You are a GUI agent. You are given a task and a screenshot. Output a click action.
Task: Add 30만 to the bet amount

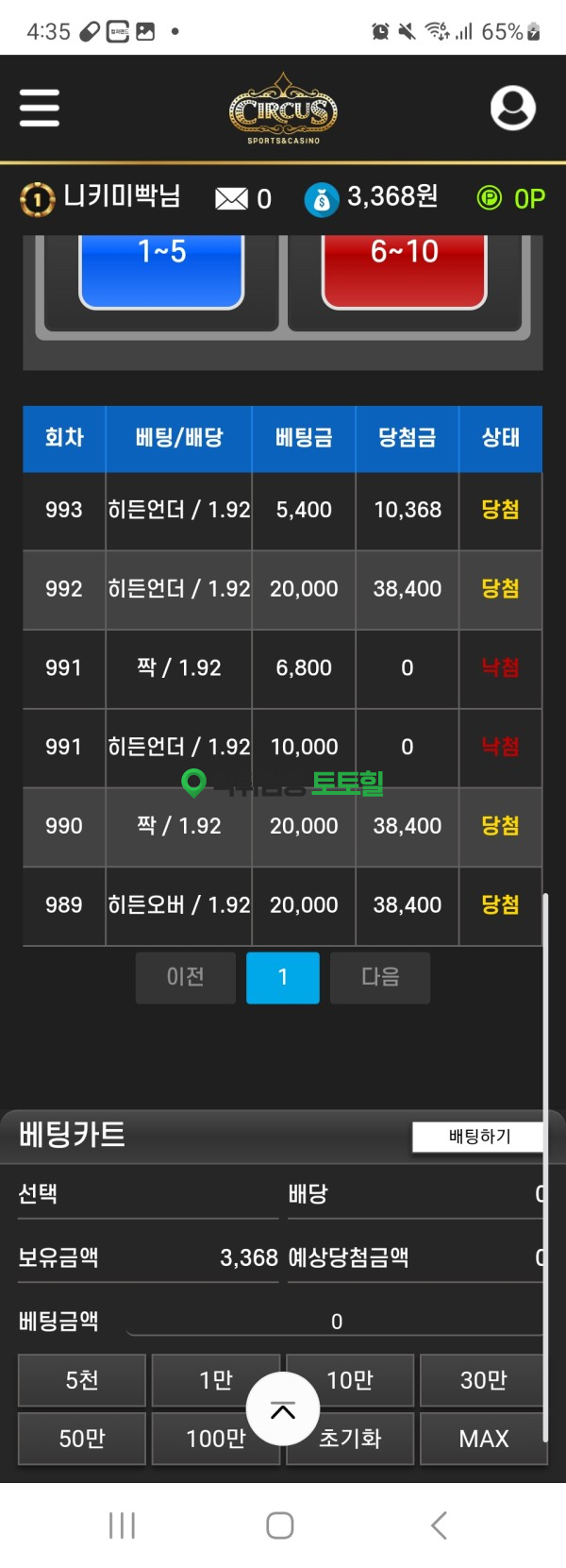(483, 1380)
